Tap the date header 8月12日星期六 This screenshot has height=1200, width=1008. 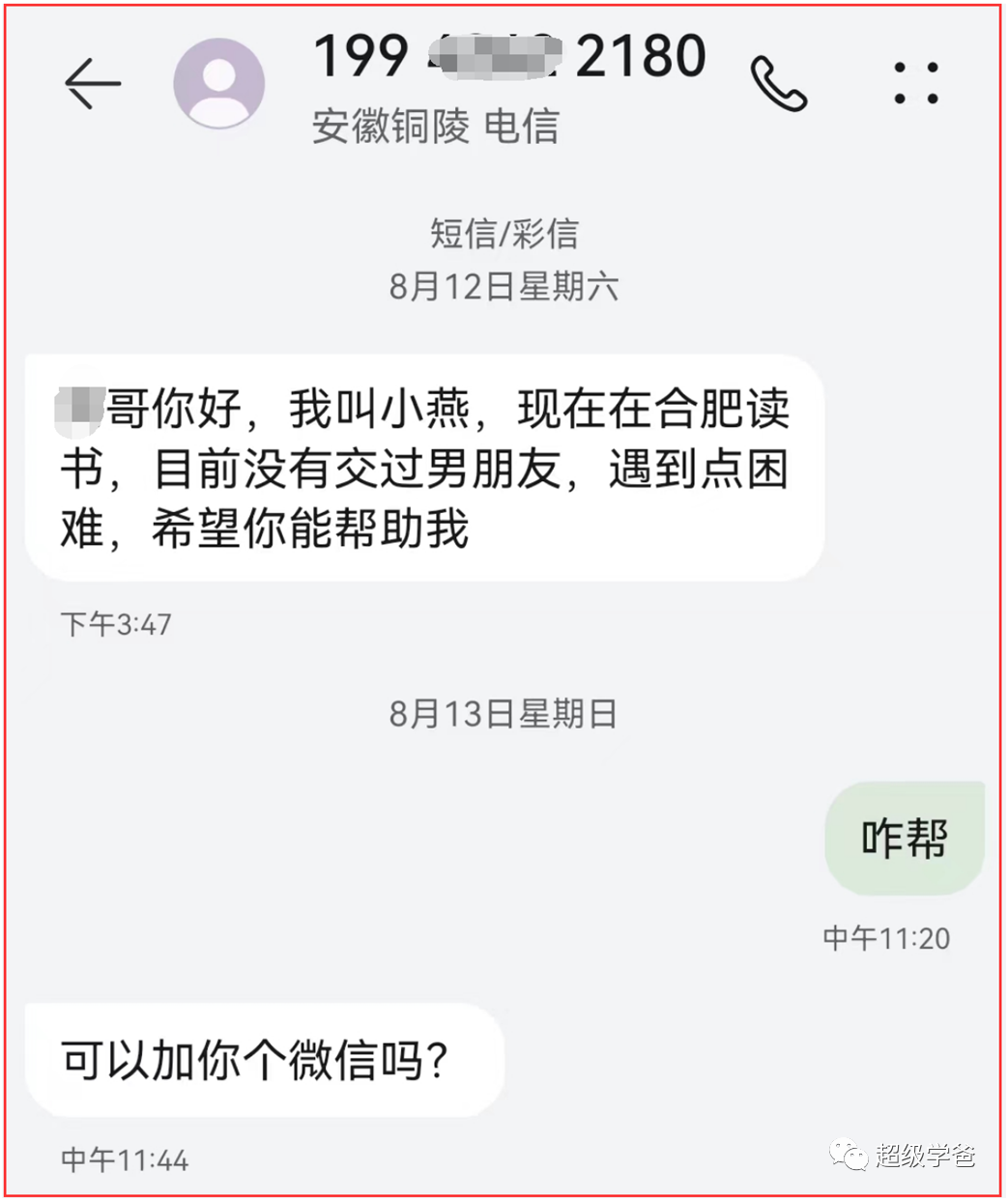(504, 287)
